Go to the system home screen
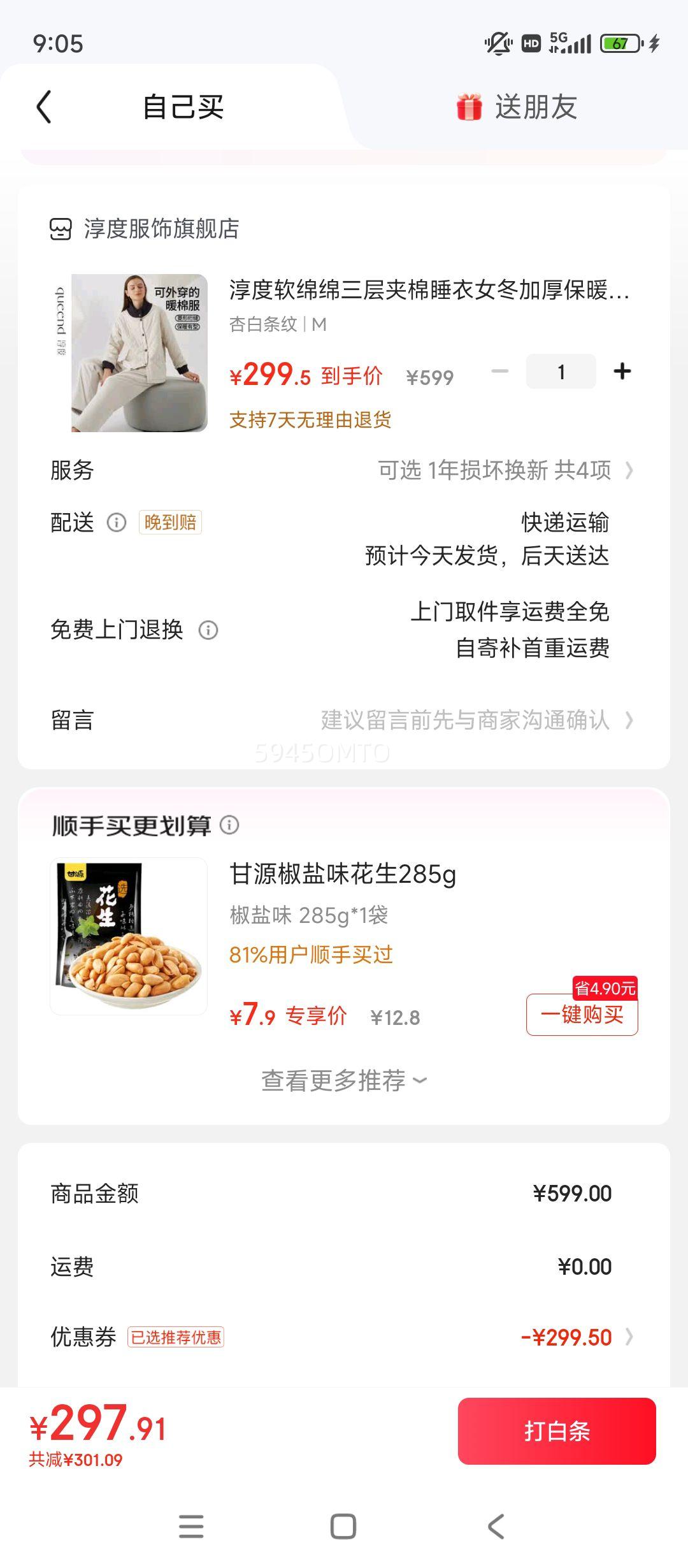This screenshot has height=1568, width=688. (343, 1527)
